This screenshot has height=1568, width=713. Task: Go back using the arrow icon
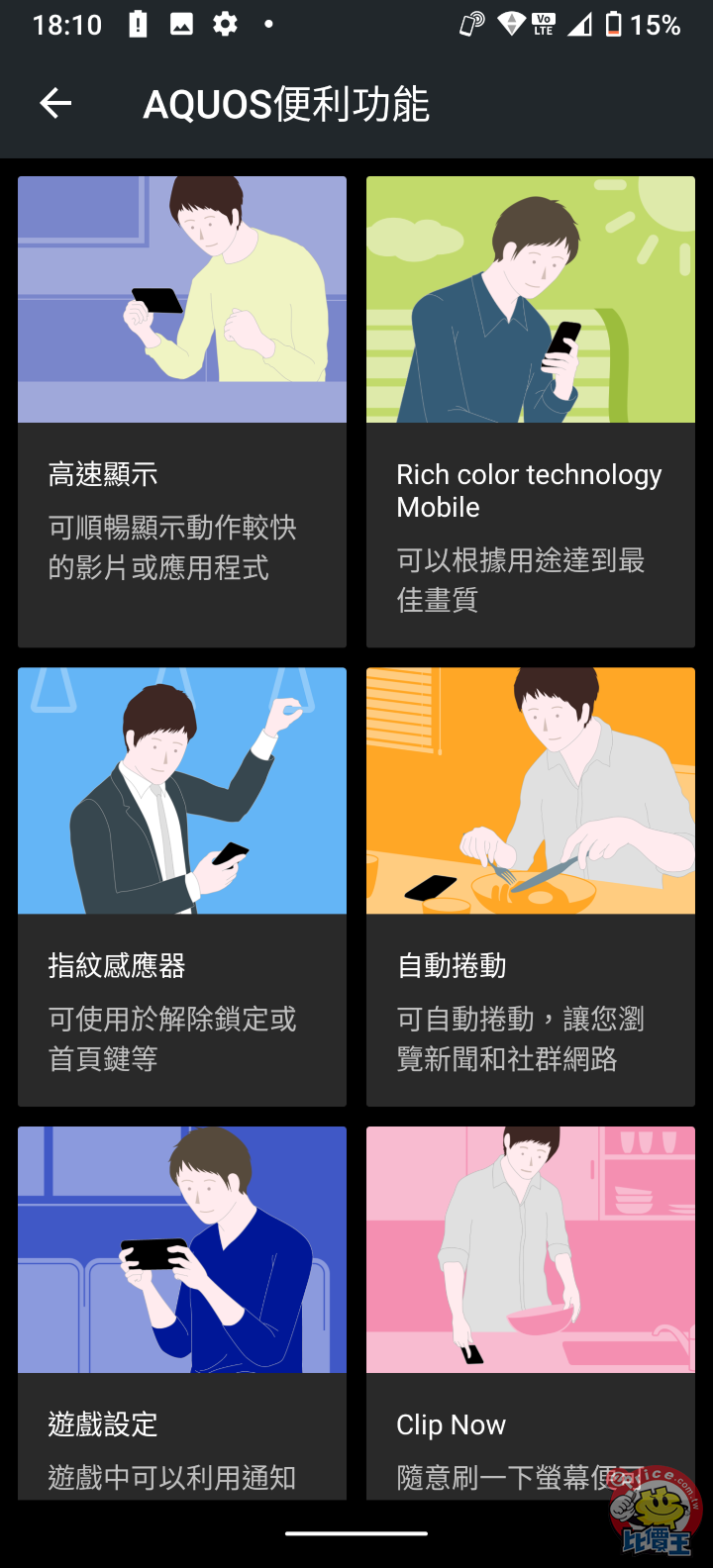[55, 103]
